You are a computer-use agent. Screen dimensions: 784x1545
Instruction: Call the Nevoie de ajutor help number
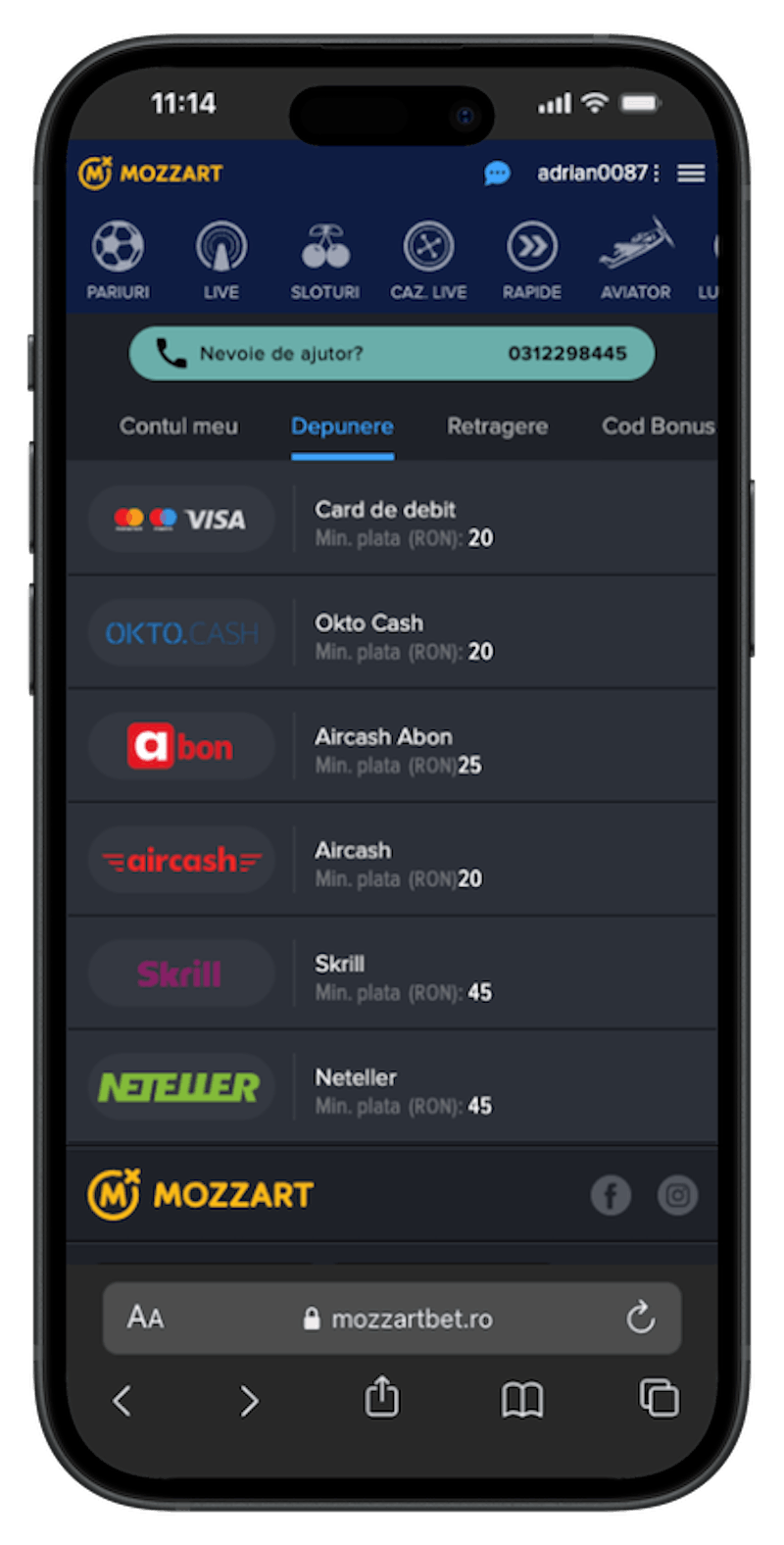[392, 354]
